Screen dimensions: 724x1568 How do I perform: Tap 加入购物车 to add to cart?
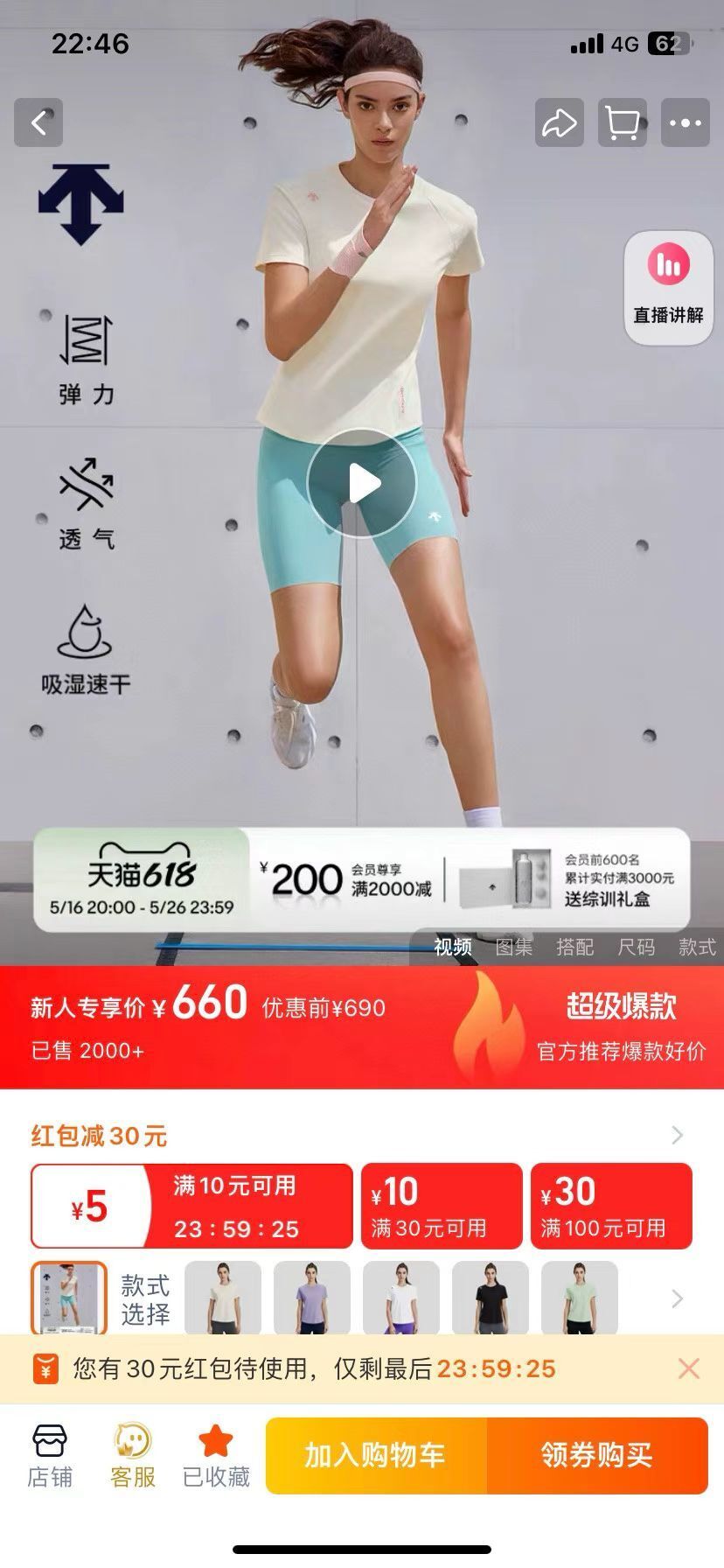pos(376,1455)
